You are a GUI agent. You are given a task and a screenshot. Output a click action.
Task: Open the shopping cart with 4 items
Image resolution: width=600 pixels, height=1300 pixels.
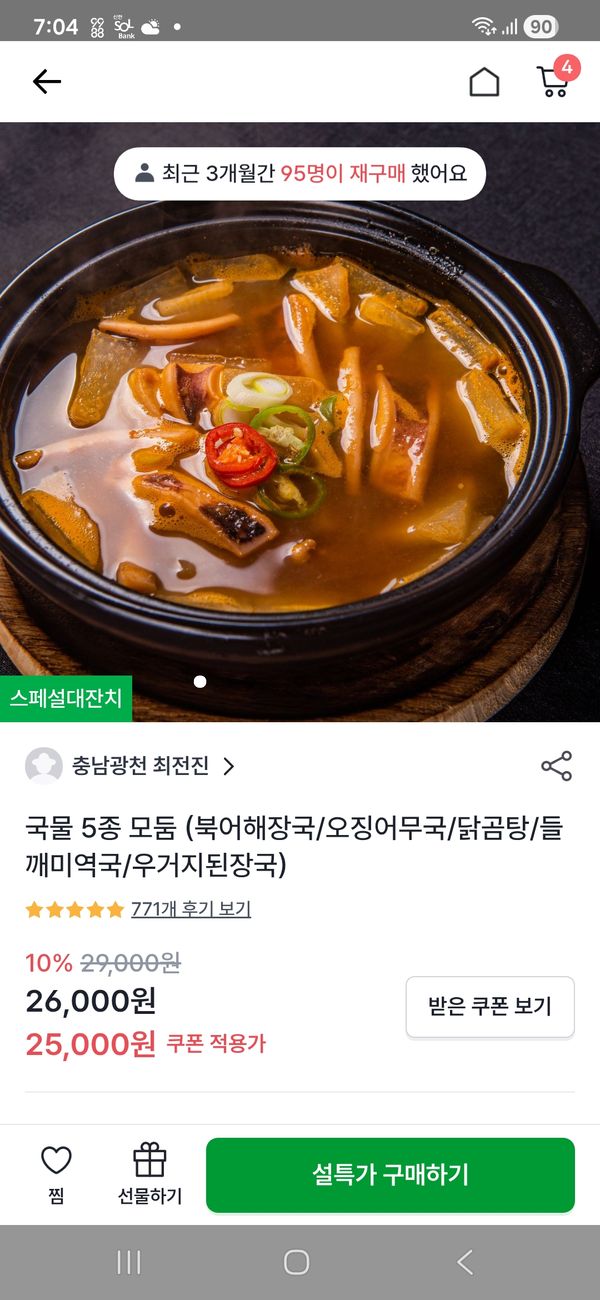click(x=553, y=81)
